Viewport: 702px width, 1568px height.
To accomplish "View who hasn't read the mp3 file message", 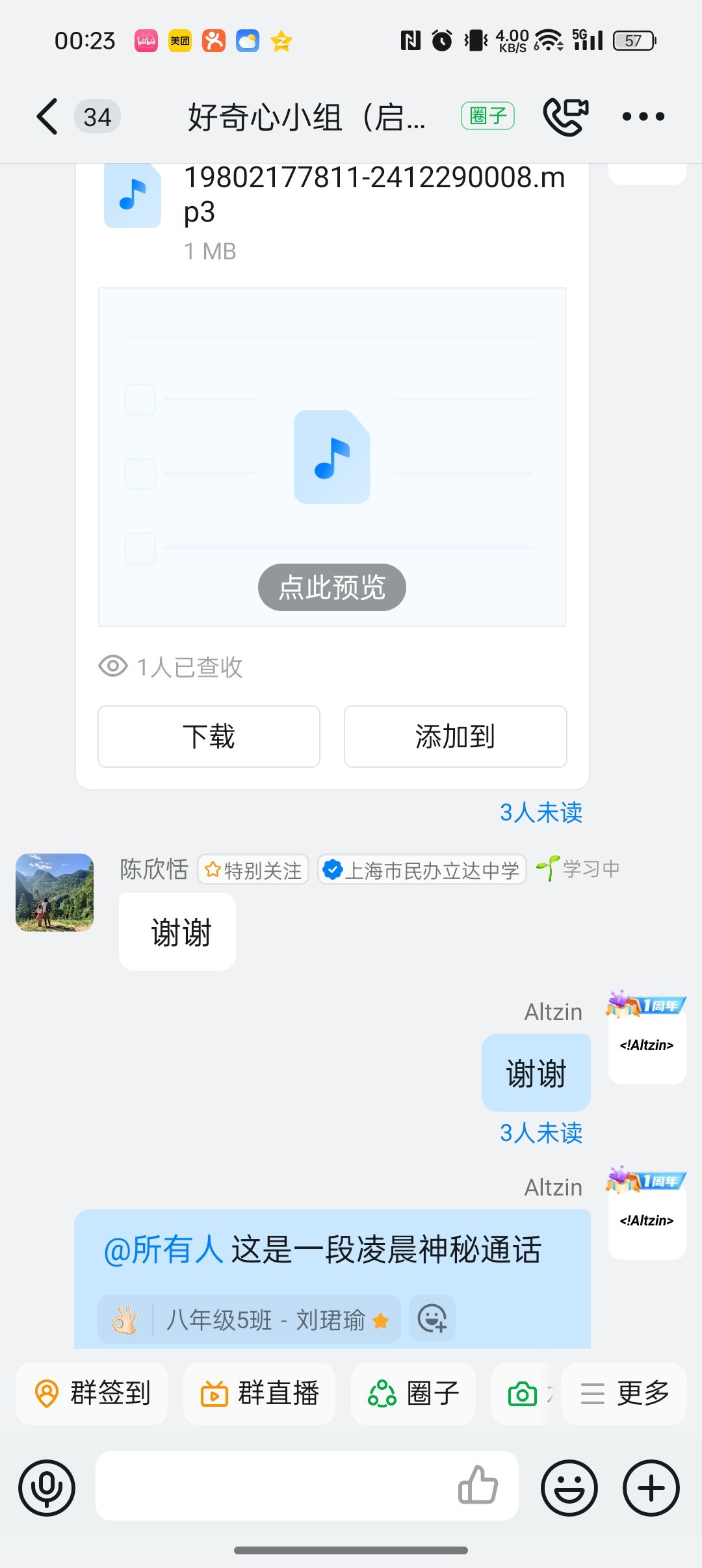I will coord(541,813).
